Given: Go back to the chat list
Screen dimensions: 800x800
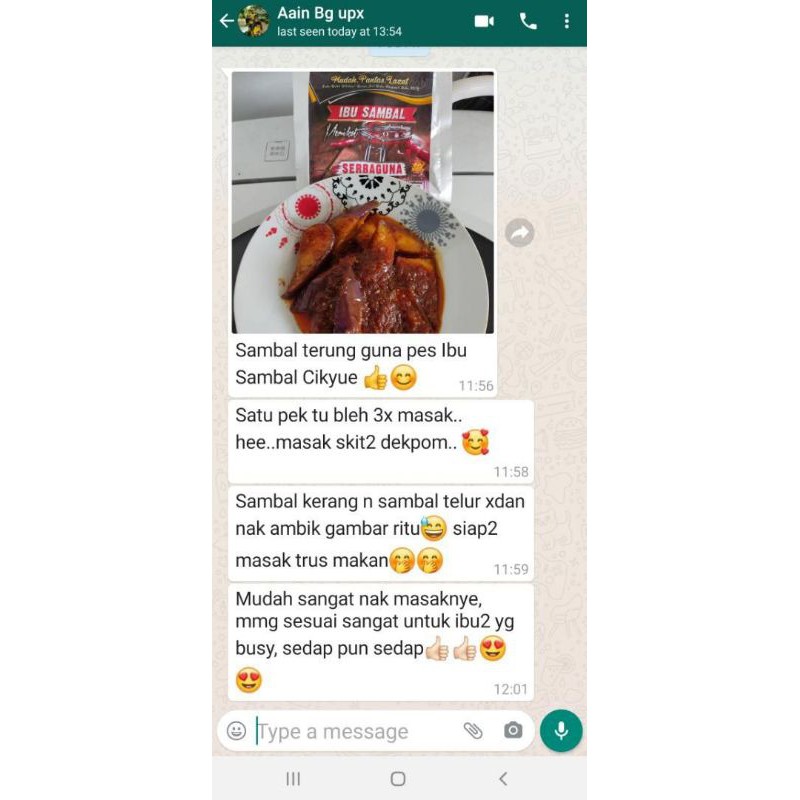Looking at the screenshot, I should (x=227, y=21).
